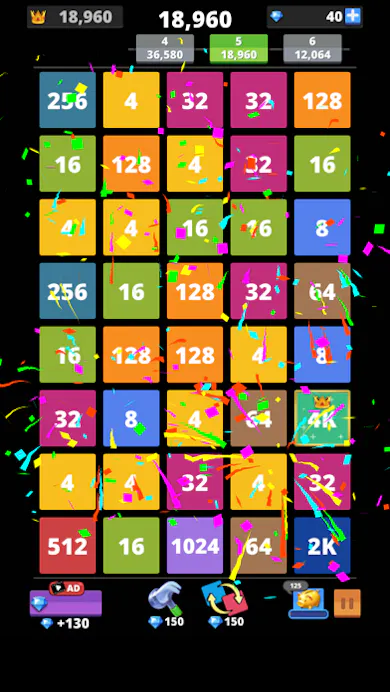The width and height of the screenshot is (390, 692).
Task: Tap the crowned 4K tile
Action: point(322,418)
